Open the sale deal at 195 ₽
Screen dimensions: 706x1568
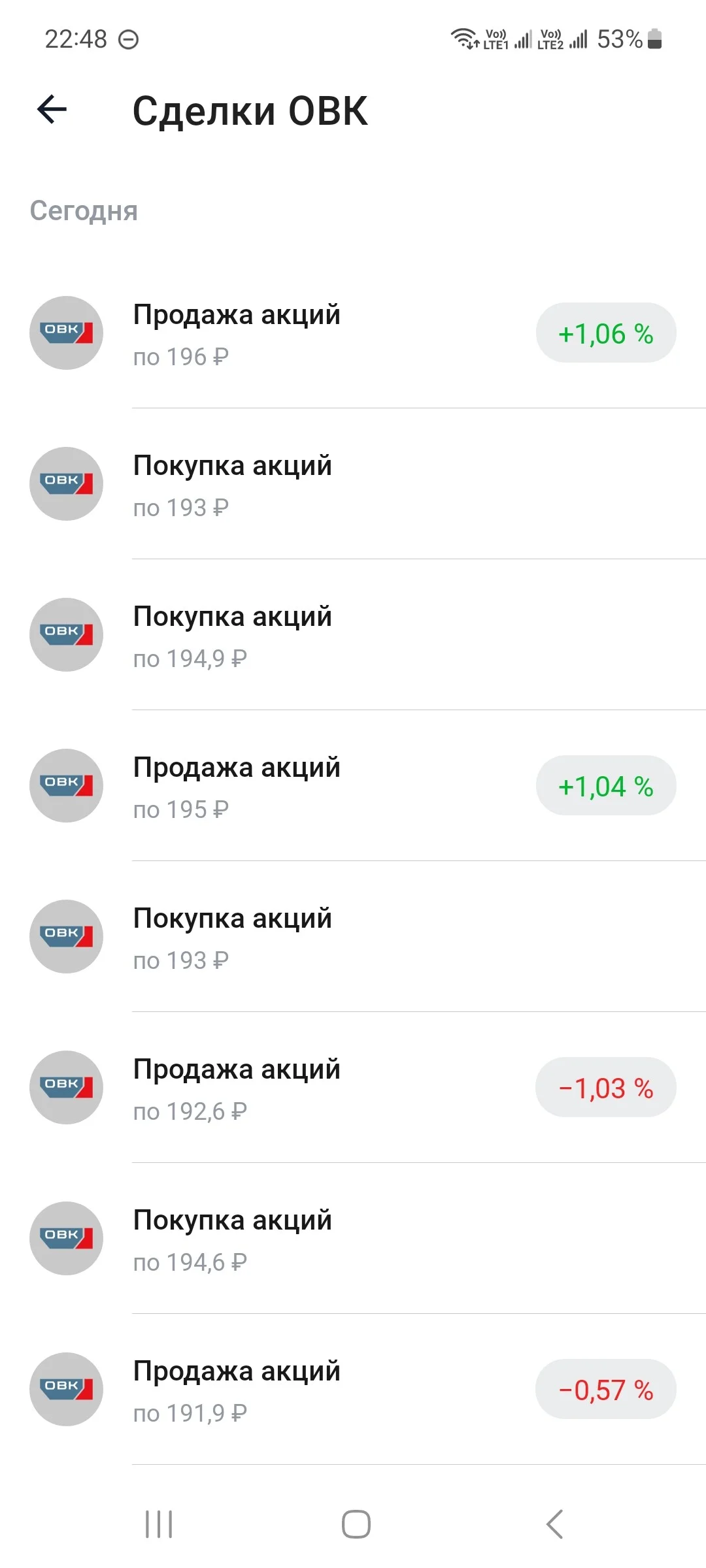pos(353,785)
